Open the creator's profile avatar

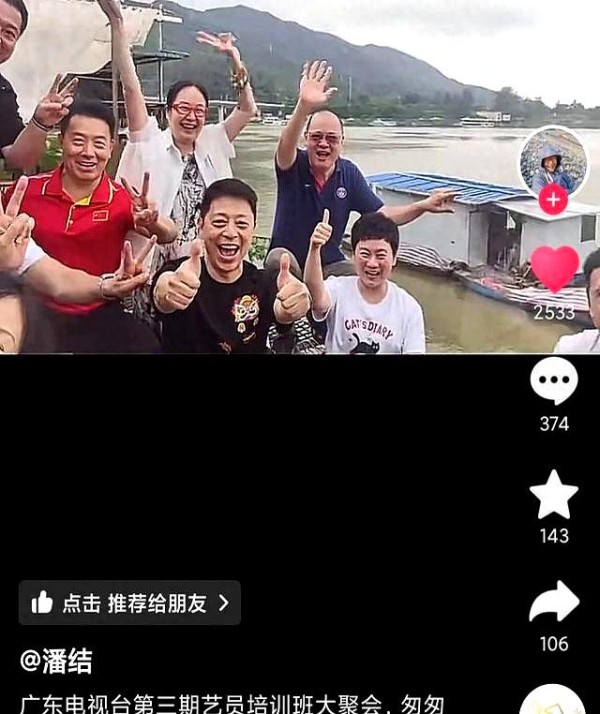(x=553, y=161)
